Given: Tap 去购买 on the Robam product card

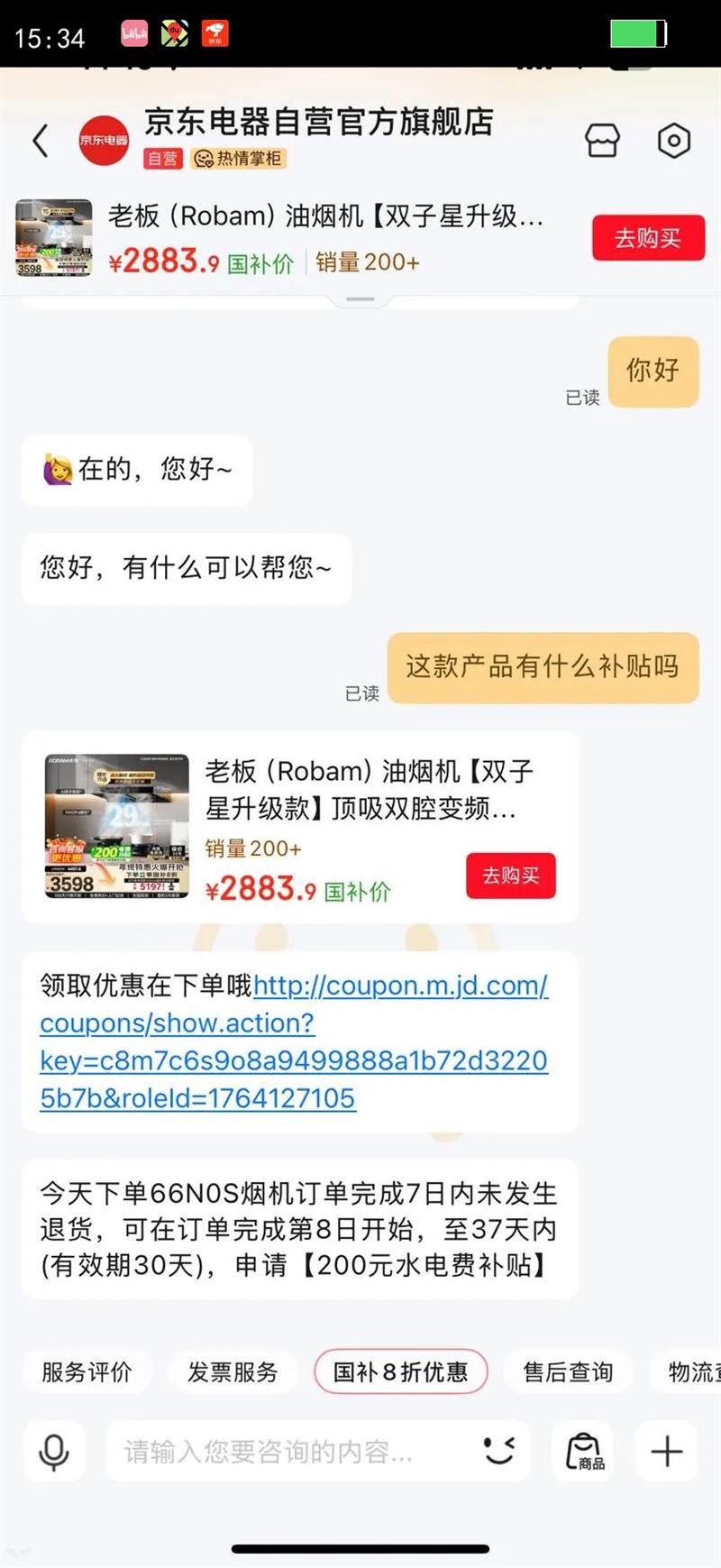Looking at the screenshot, I should click(510, 876).
